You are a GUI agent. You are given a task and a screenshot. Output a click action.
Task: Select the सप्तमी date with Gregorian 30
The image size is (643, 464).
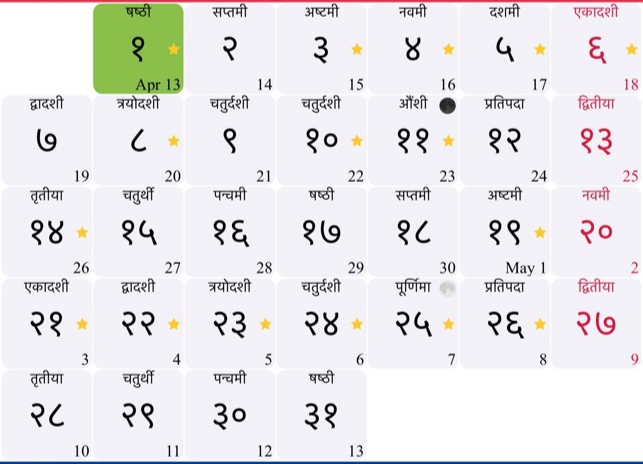(x=413, y=232)
